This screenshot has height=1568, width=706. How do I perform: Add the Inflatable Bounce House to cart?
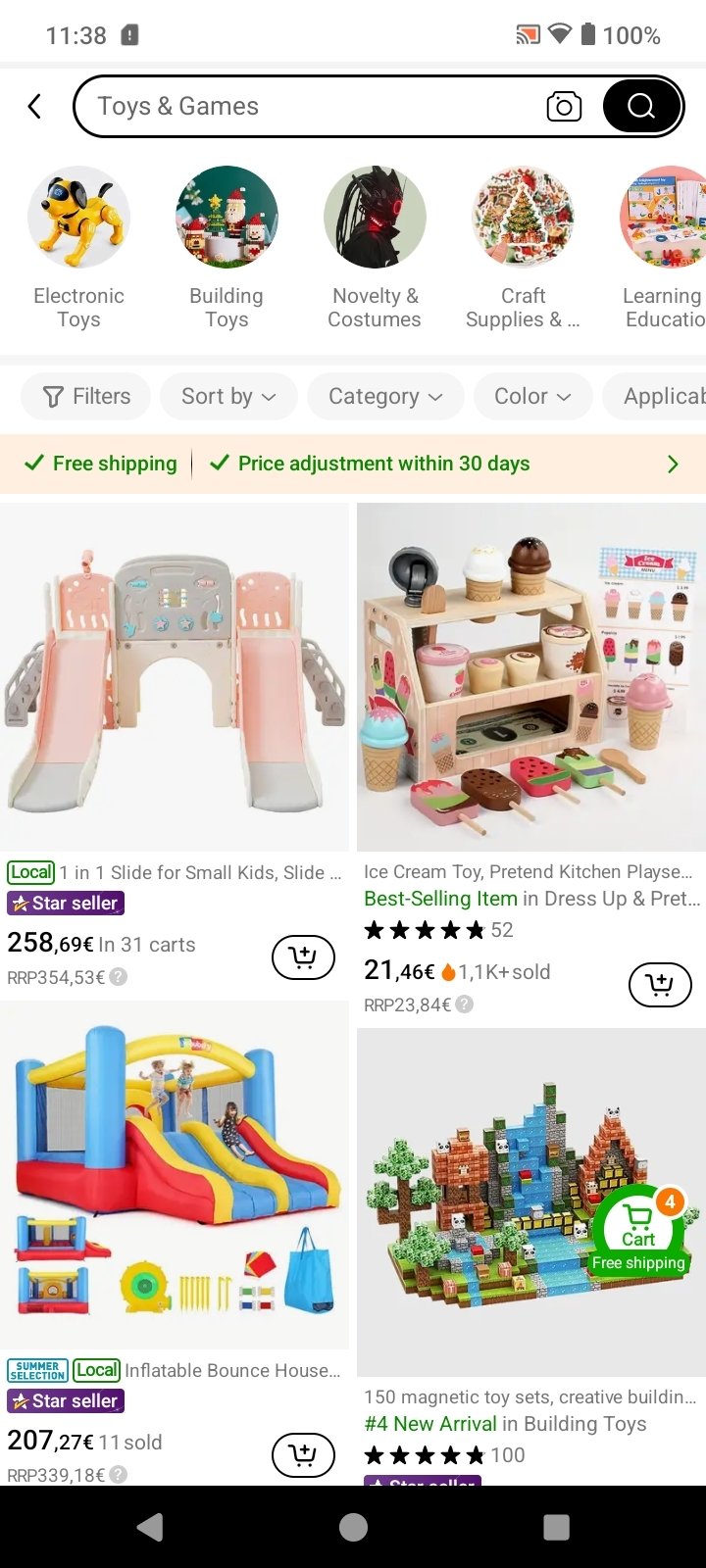click(x=303, y=1455)
